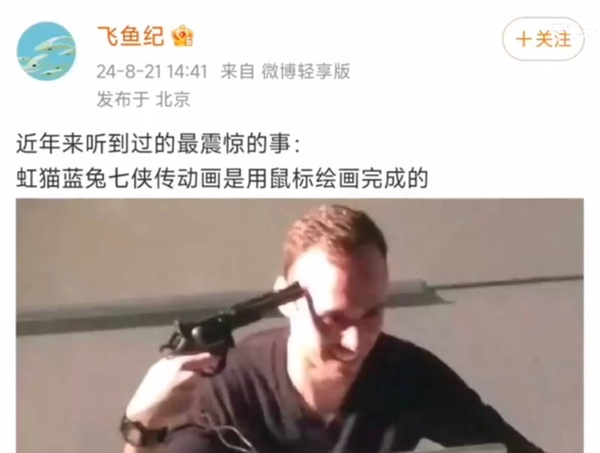This screenshot has width=600, height=453.
Task: Follow the account 飞鱼纪
Action: point(543,39)
